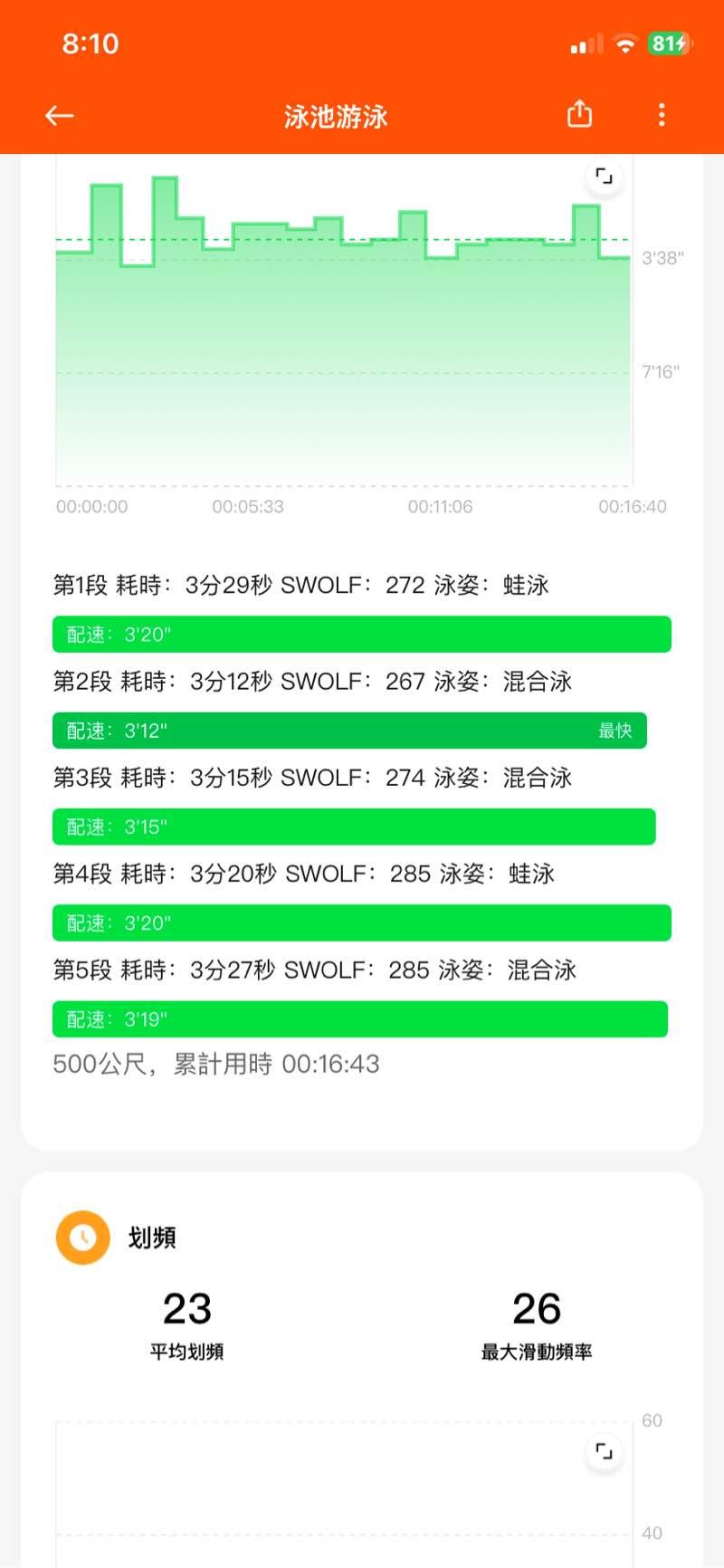Expand the pace chart to fullscreen
This screenshot has width=724, height=1568.
coord(604,177)
